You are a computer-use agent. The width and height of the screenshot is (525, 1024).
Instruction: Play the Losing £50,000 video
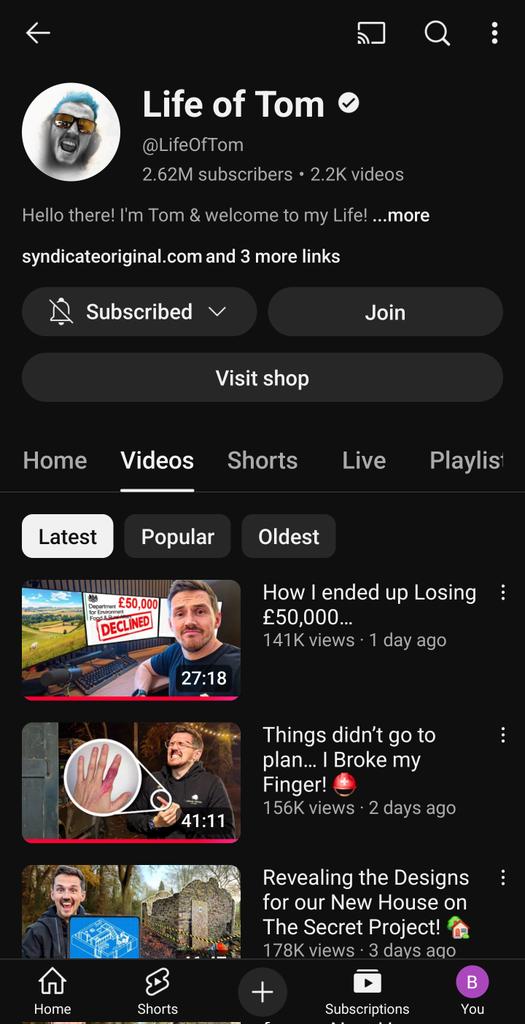coord(131,640)
